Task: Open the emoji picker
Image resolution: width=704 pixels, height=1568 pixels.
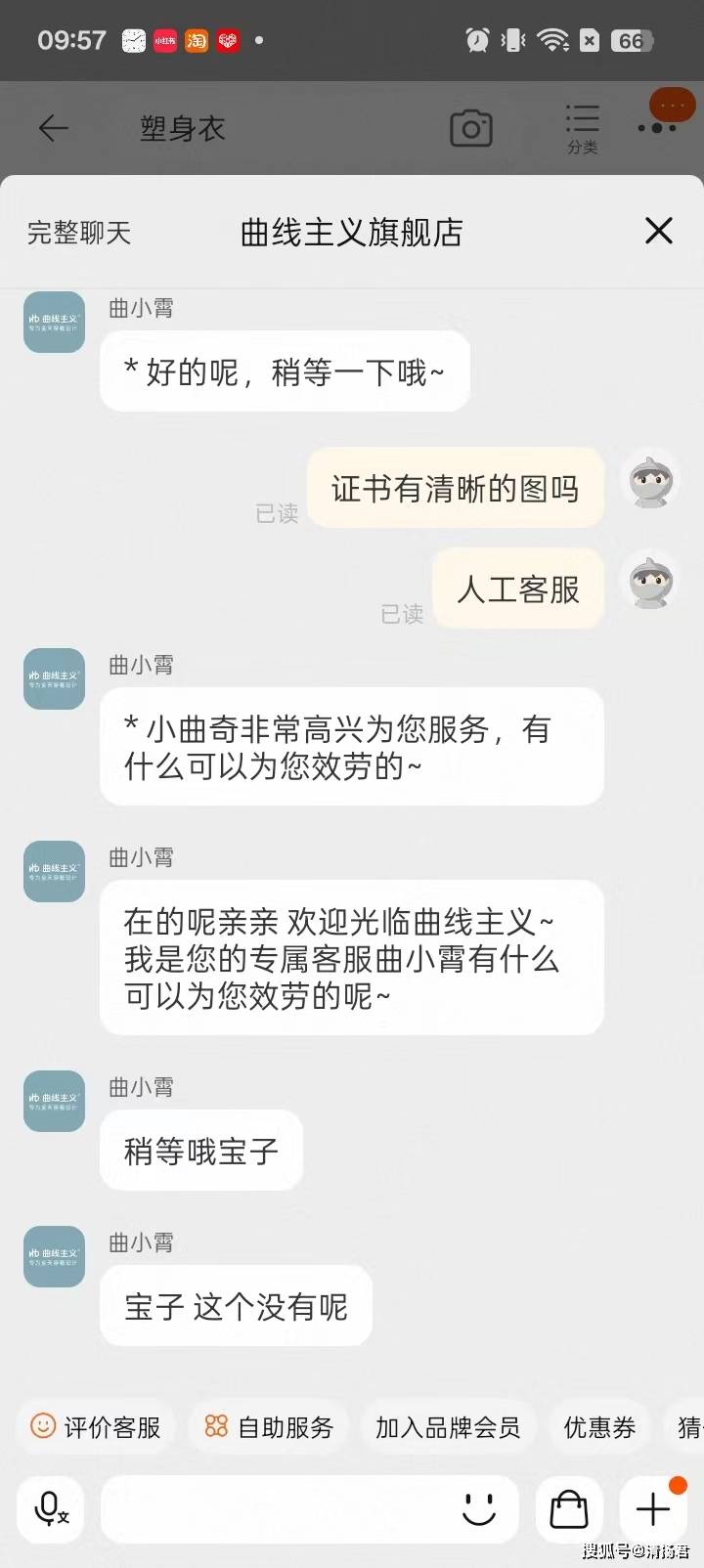Action: (479, 1509)
